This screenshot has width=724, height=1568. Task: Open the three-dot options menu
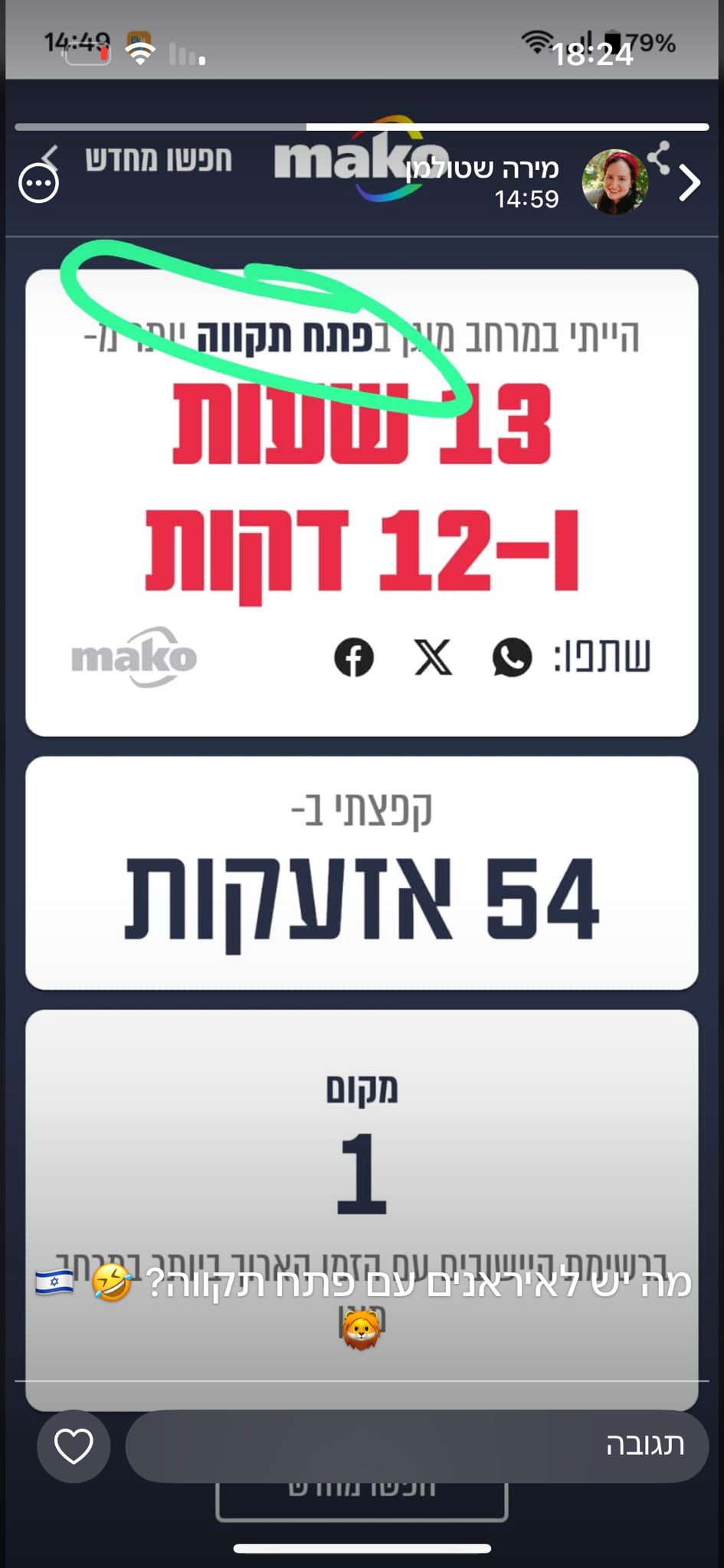pos(38,184)
